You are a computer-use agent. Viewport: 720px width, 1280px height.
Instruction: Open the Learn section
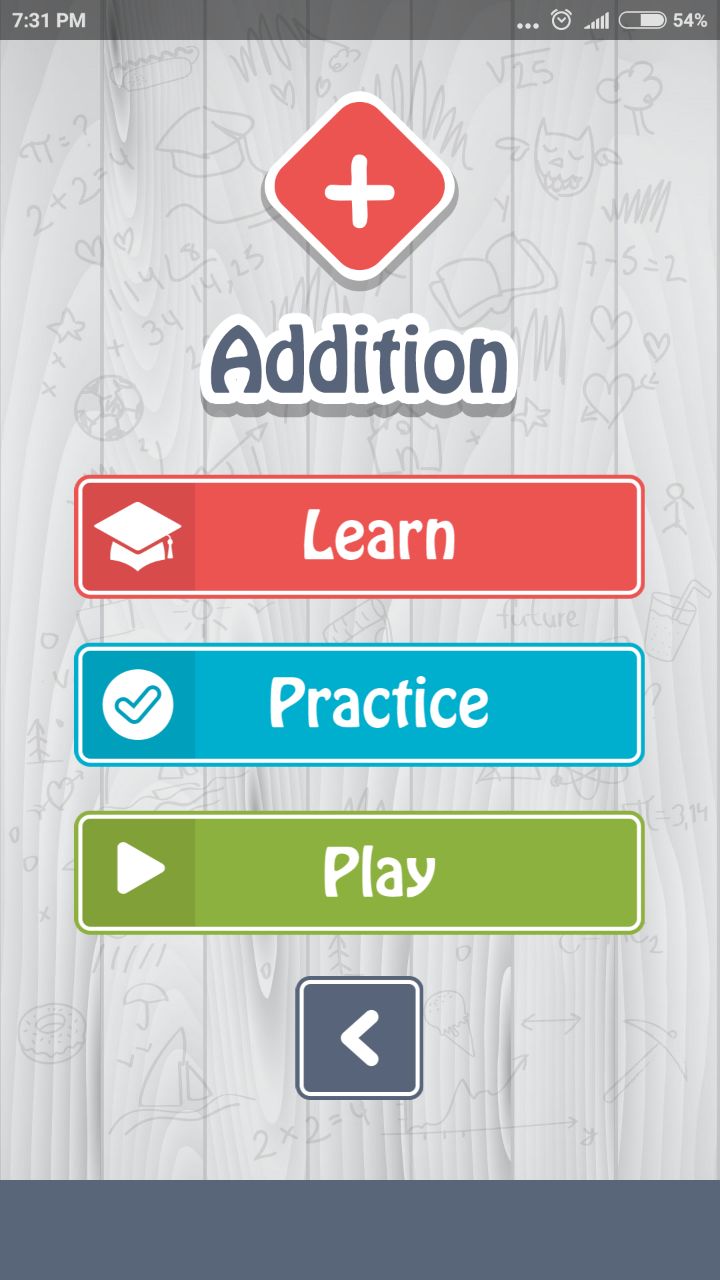[x=359, y=537]
